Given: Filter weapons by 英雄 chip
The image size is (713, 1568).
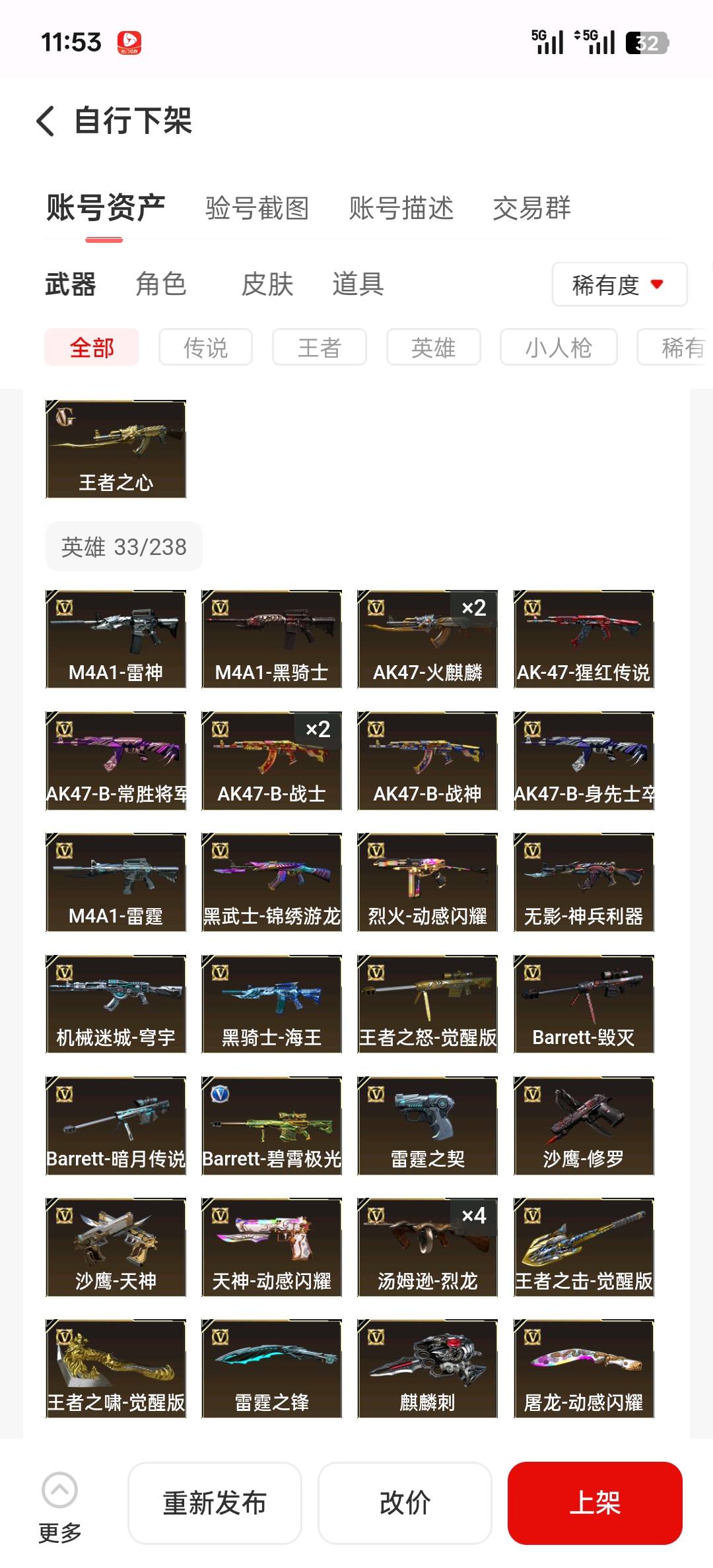Looking at the screenshot, I should pyautogui.click(x=433, y=347).
